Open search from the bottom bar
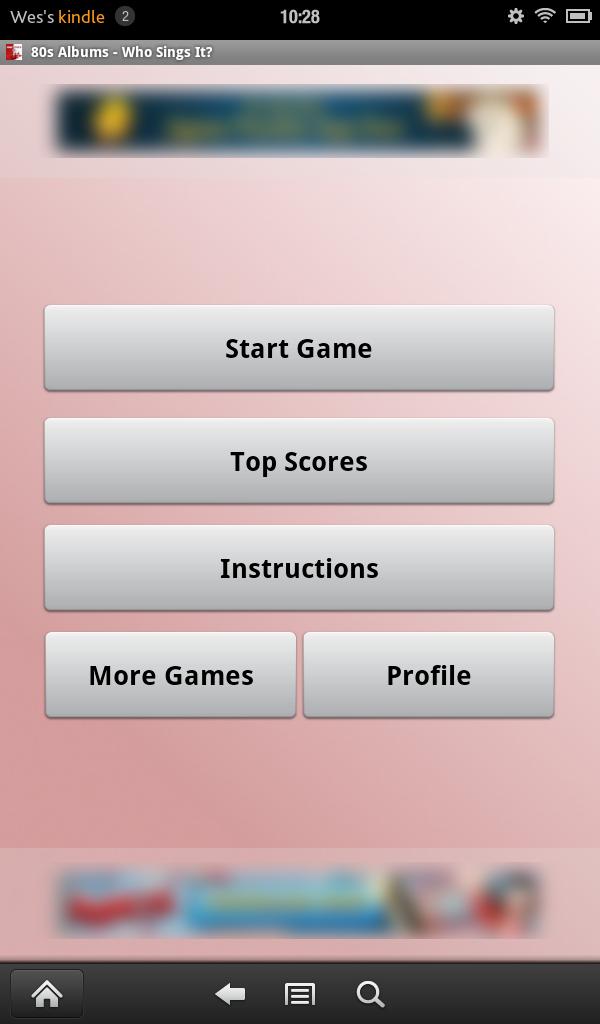 (x=370, y=993)
